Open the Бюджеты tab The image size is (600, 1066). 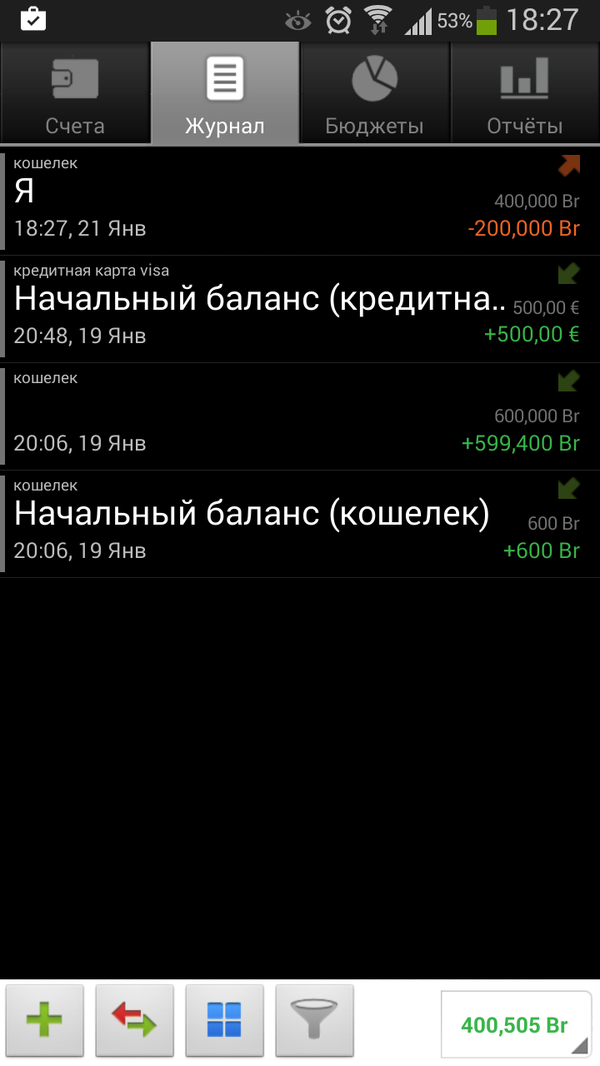click(x=375, y=95)
